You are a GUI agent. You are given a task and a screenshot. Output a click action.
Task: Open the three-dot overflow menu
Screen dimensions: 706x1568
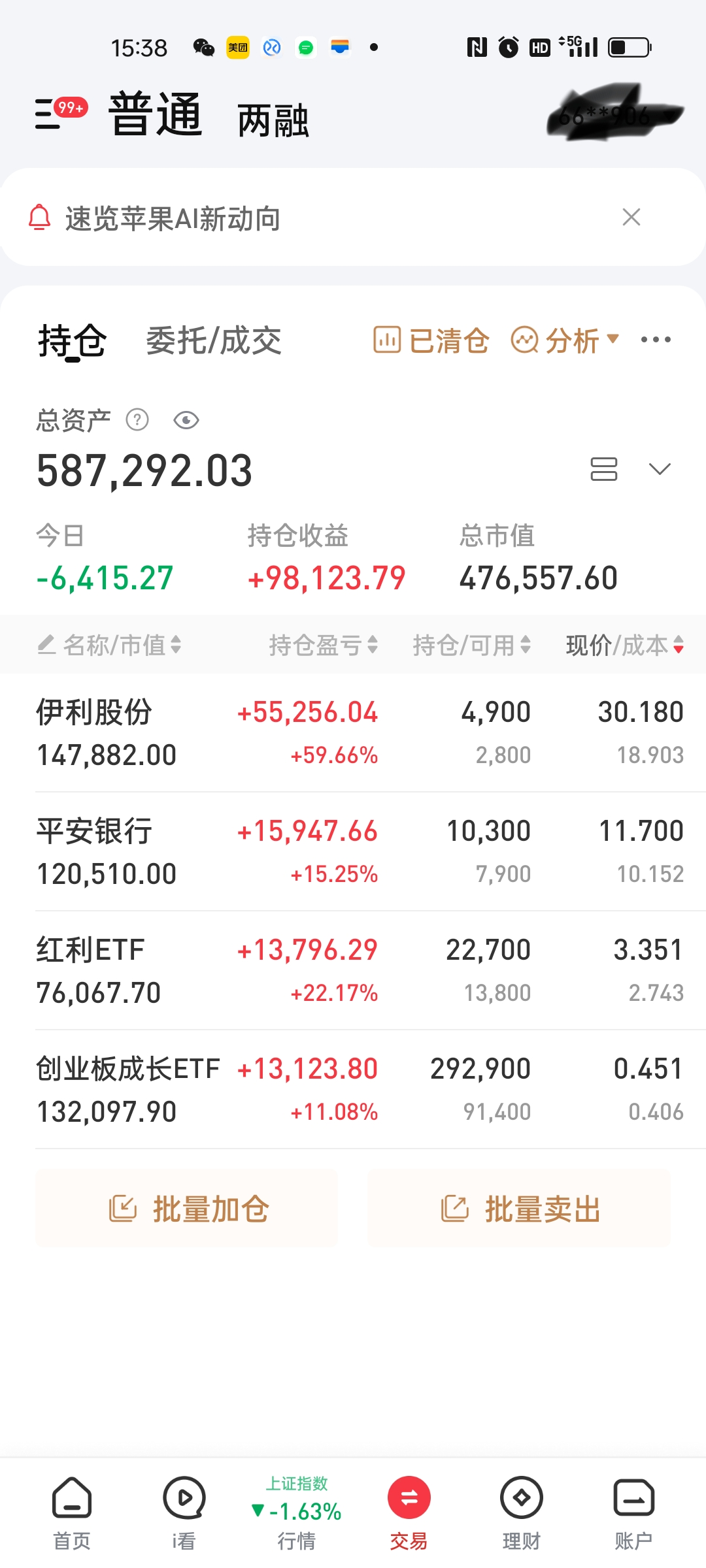(x=656, y=340)
